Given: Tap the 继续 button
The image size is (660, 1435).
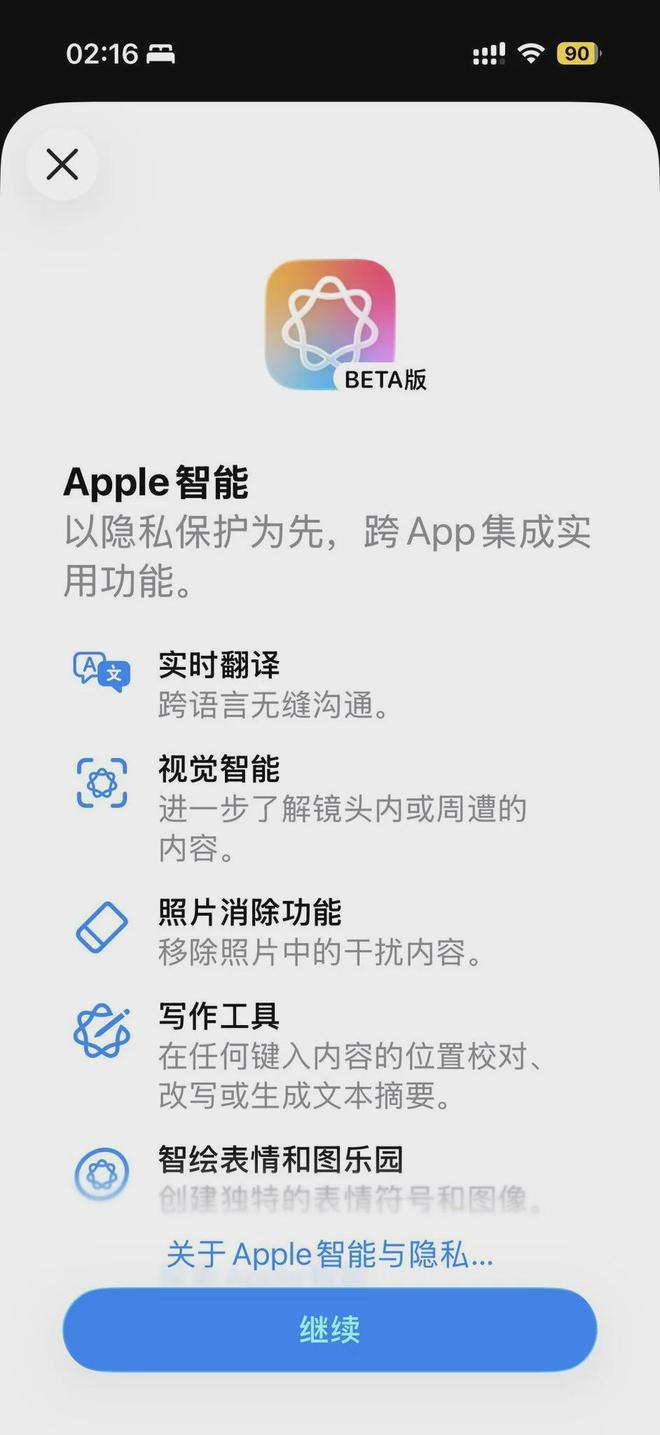Looking at the screenshot, I should (x=330, y=1330).
